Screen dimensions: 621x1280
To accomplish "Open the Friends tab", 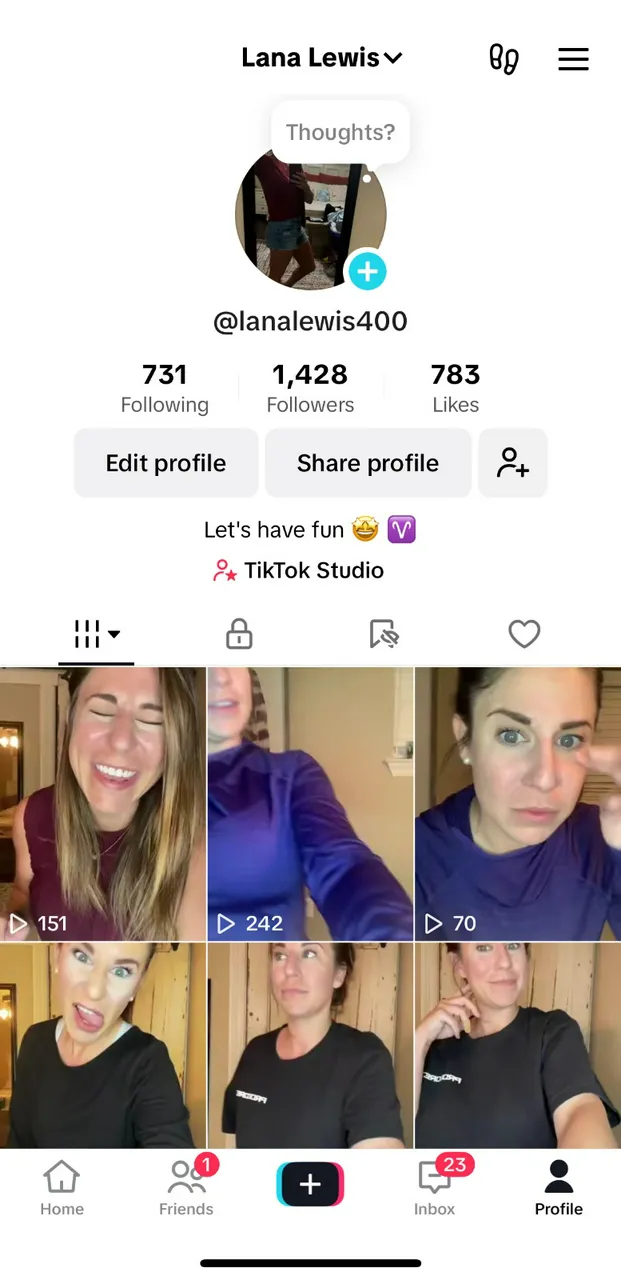I will (x=186, y=1187).
